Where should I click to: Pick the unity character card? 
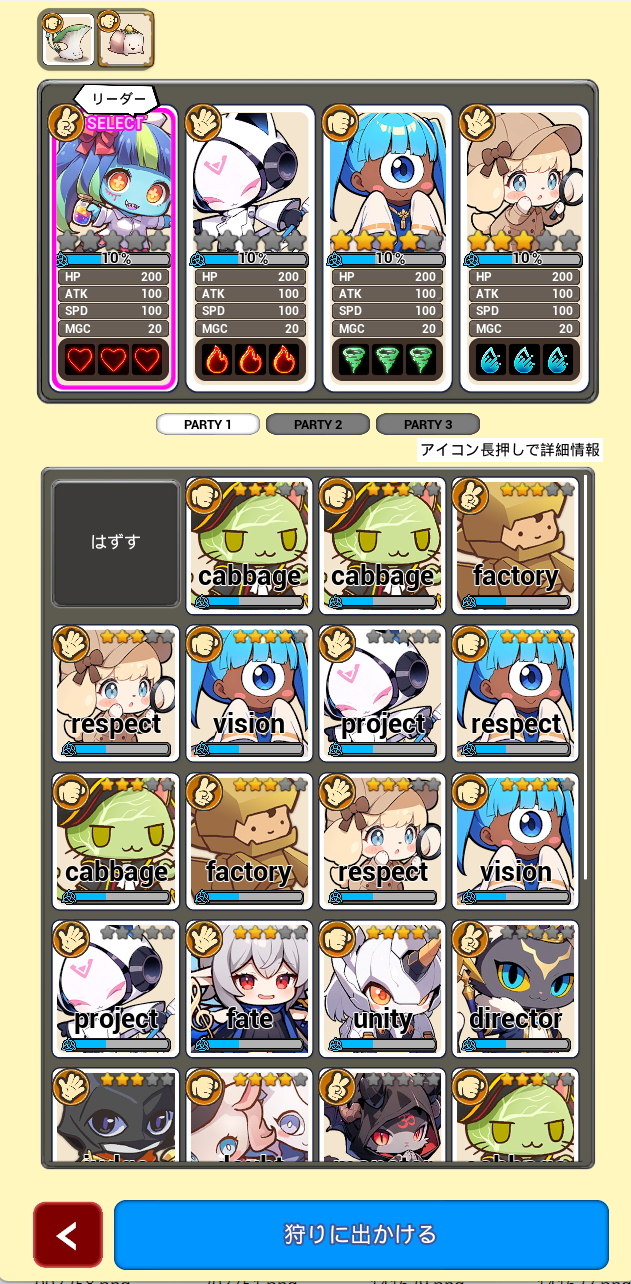tap(383, 988)
